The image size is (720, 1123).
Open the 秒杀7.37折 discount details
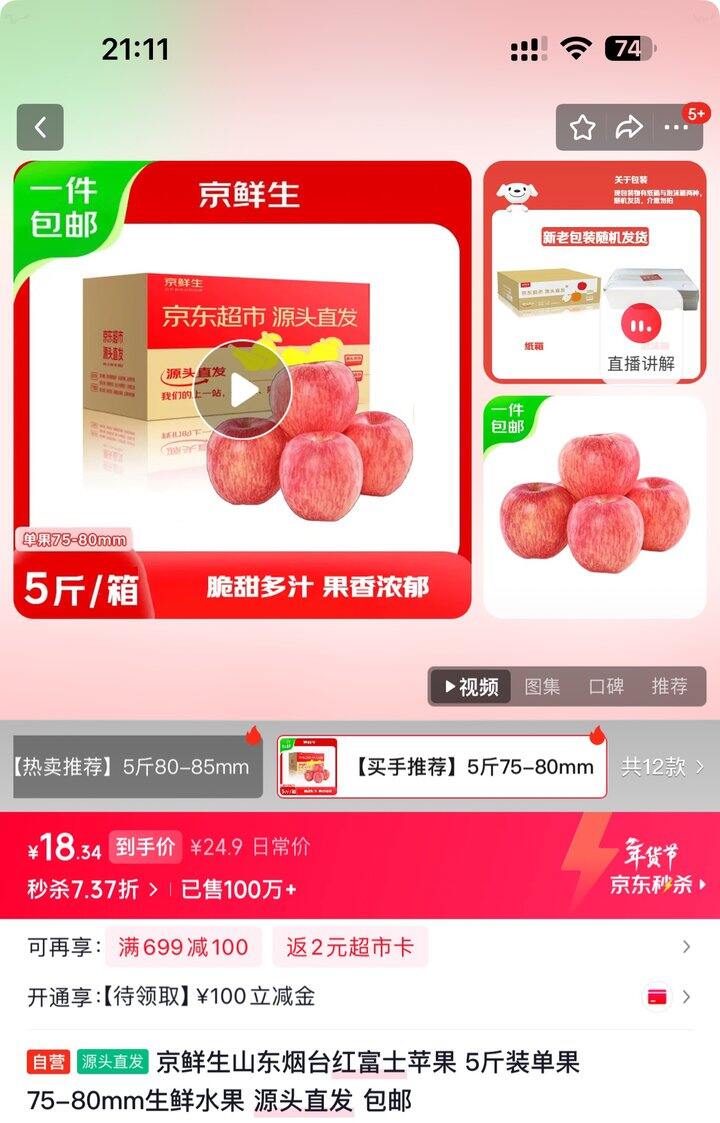tap(93, 889)
